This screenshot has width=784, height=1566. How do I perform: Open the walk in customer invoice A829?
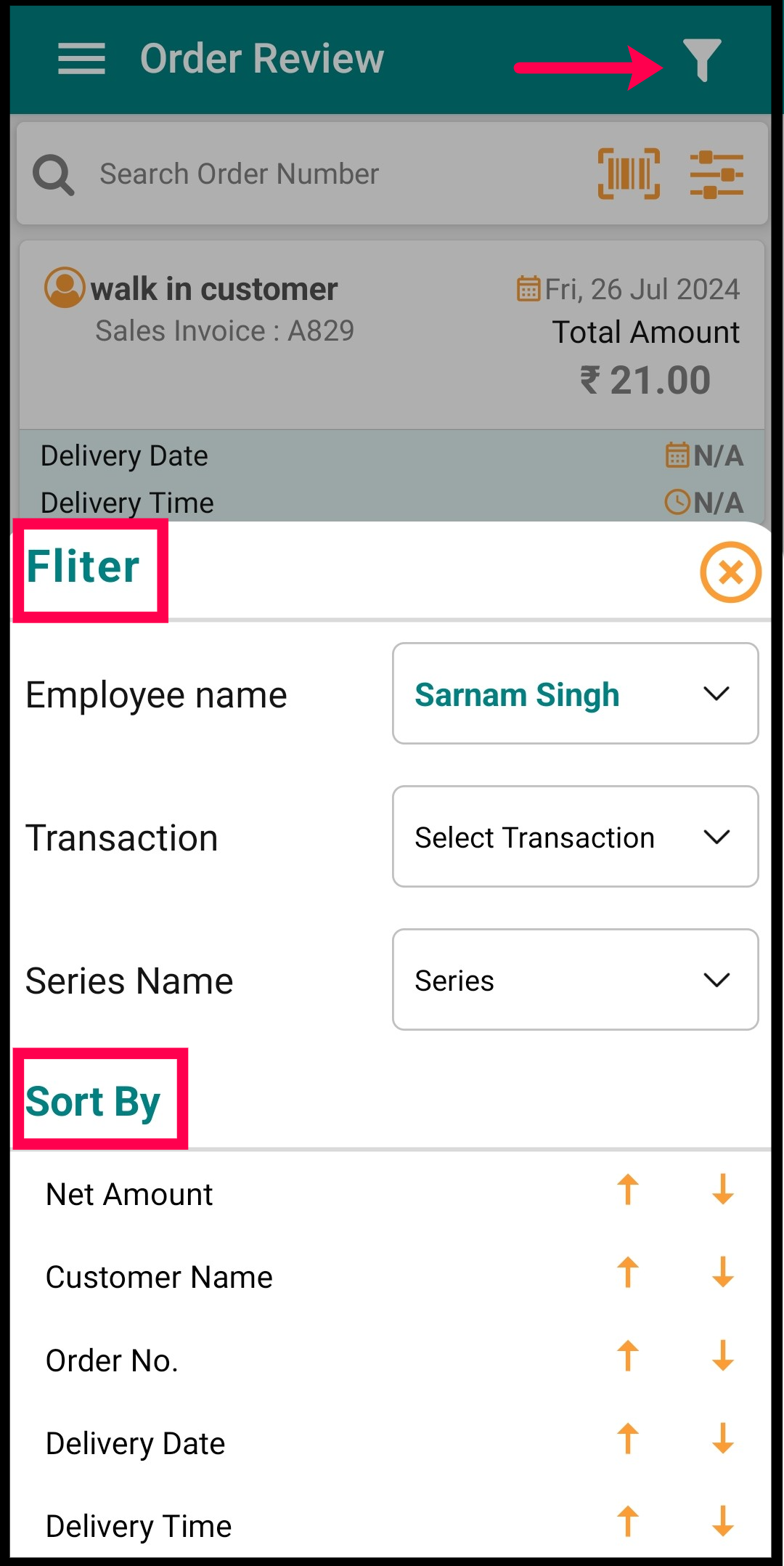392,334
